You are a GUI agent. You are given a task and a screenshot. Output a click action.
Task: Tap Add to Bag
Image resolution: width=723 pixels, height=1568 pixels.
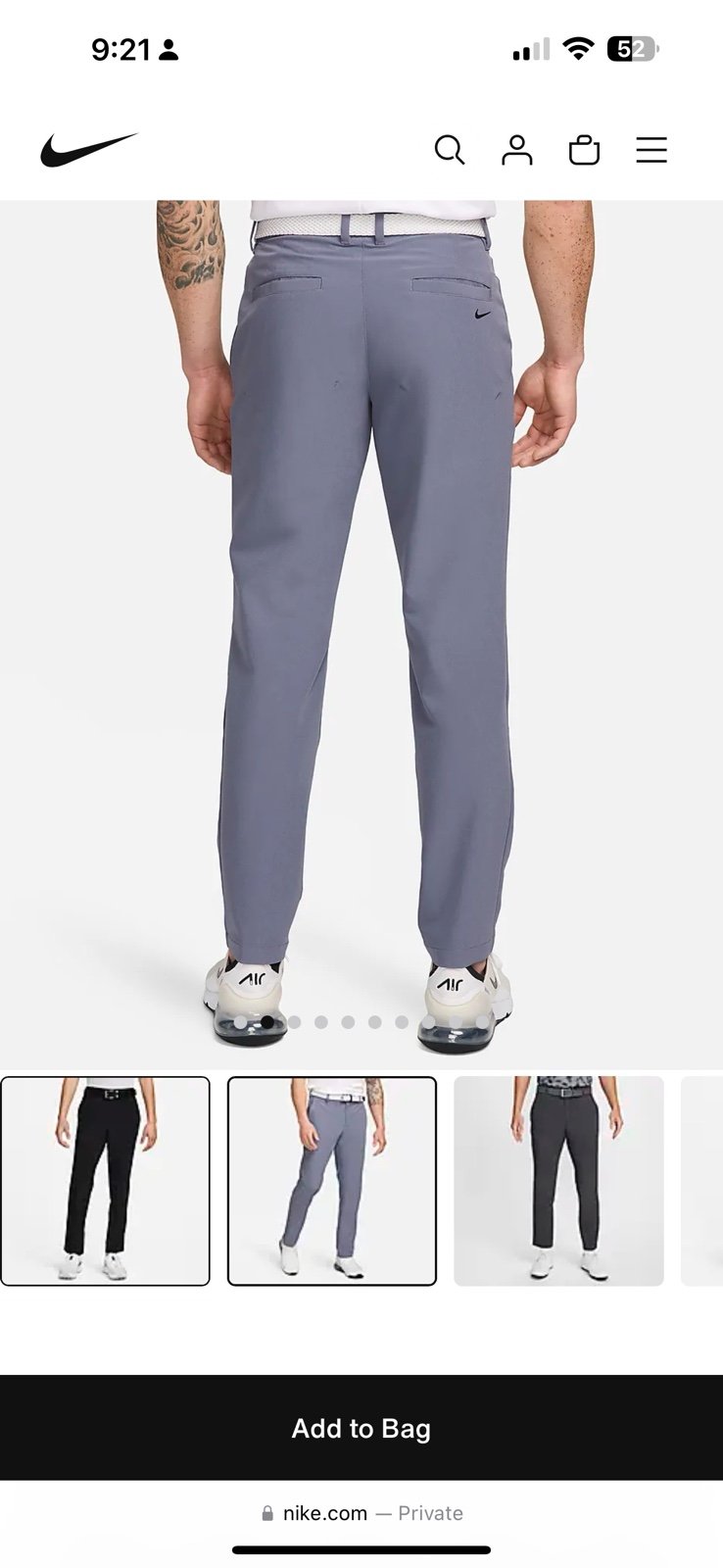coord(361,1428)
